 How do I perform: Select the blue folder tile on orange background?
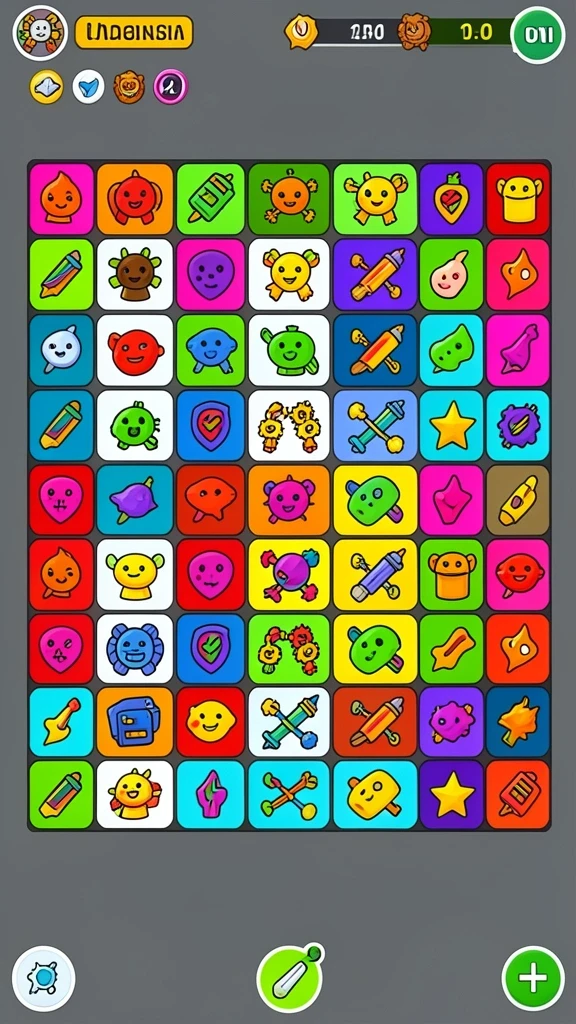click(x=135, y=722)
